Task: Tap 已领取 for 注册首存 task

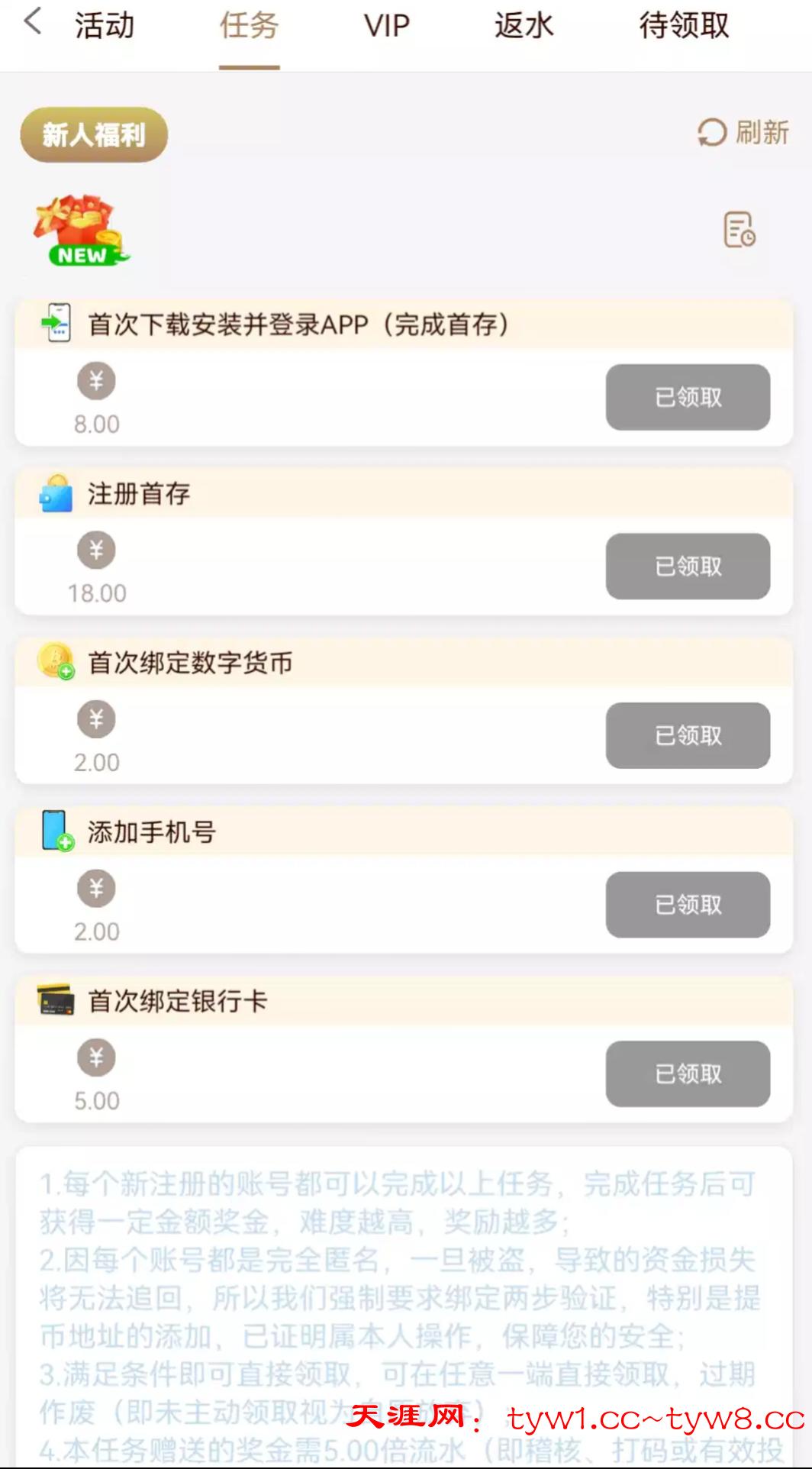Action: coord(688,567)
